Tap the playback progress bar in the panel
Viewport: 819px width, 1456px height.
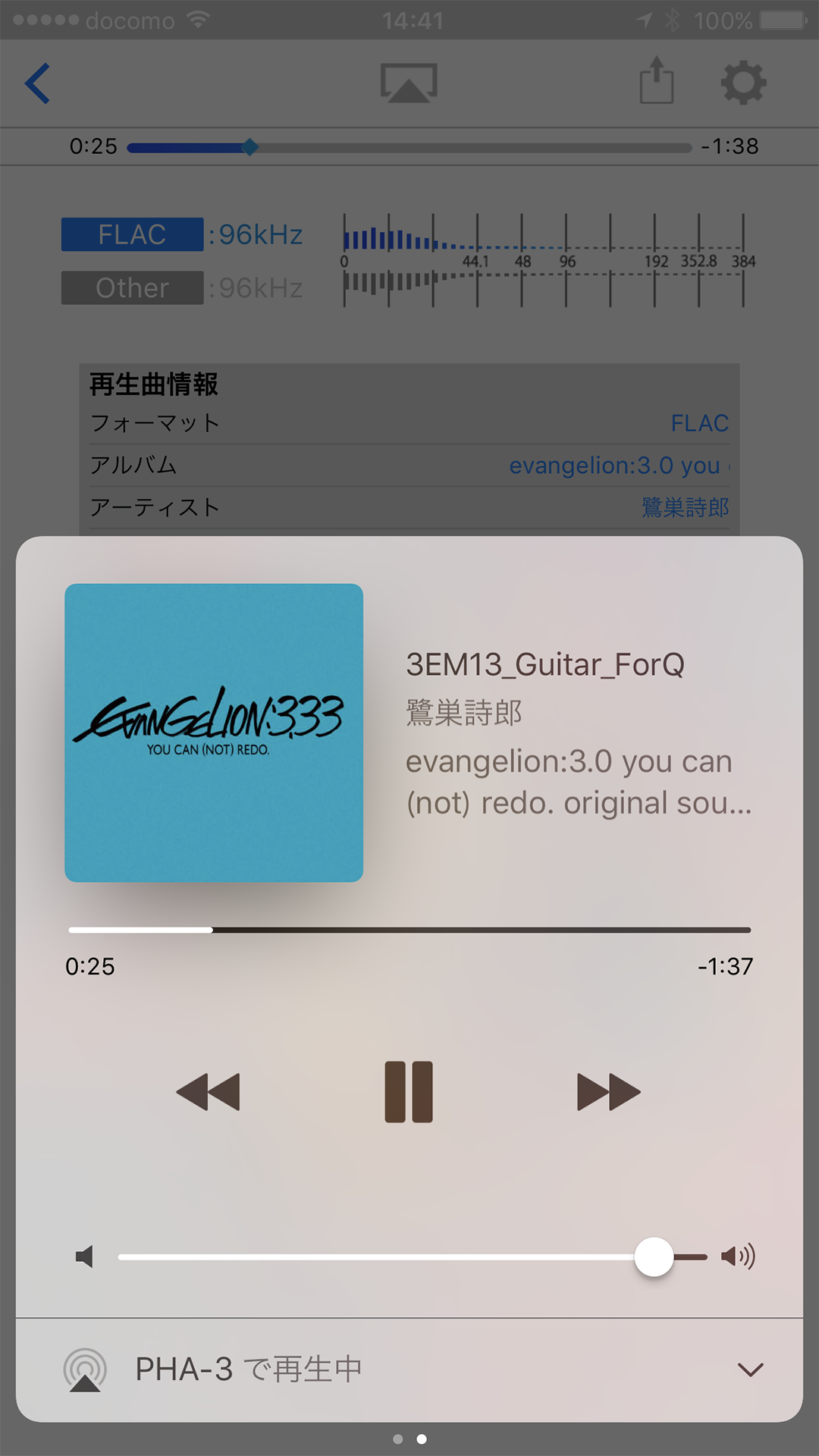409,930
